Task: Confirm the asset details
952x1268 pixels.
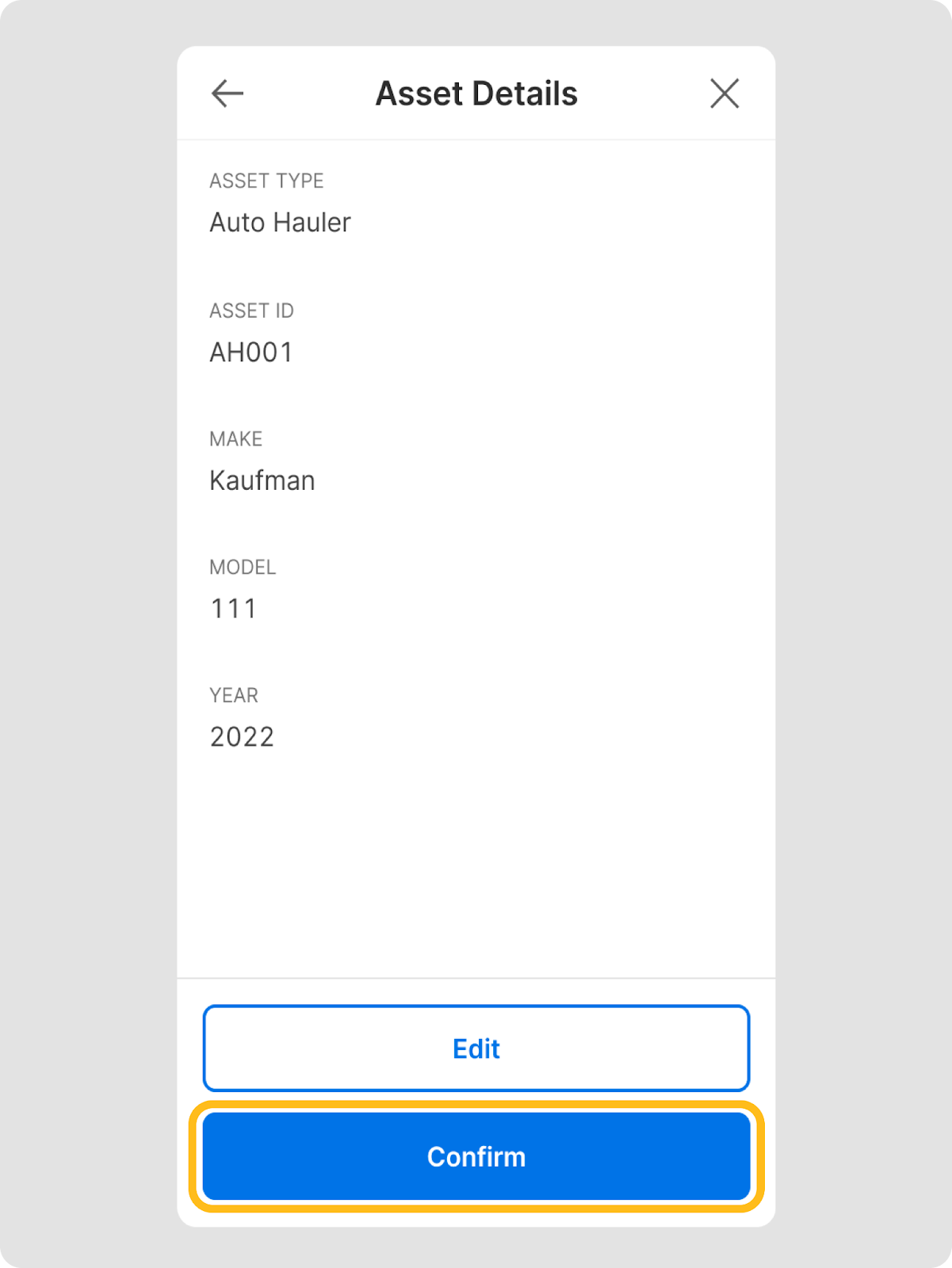Action: pyautogui.click(x=476, y=1156)
